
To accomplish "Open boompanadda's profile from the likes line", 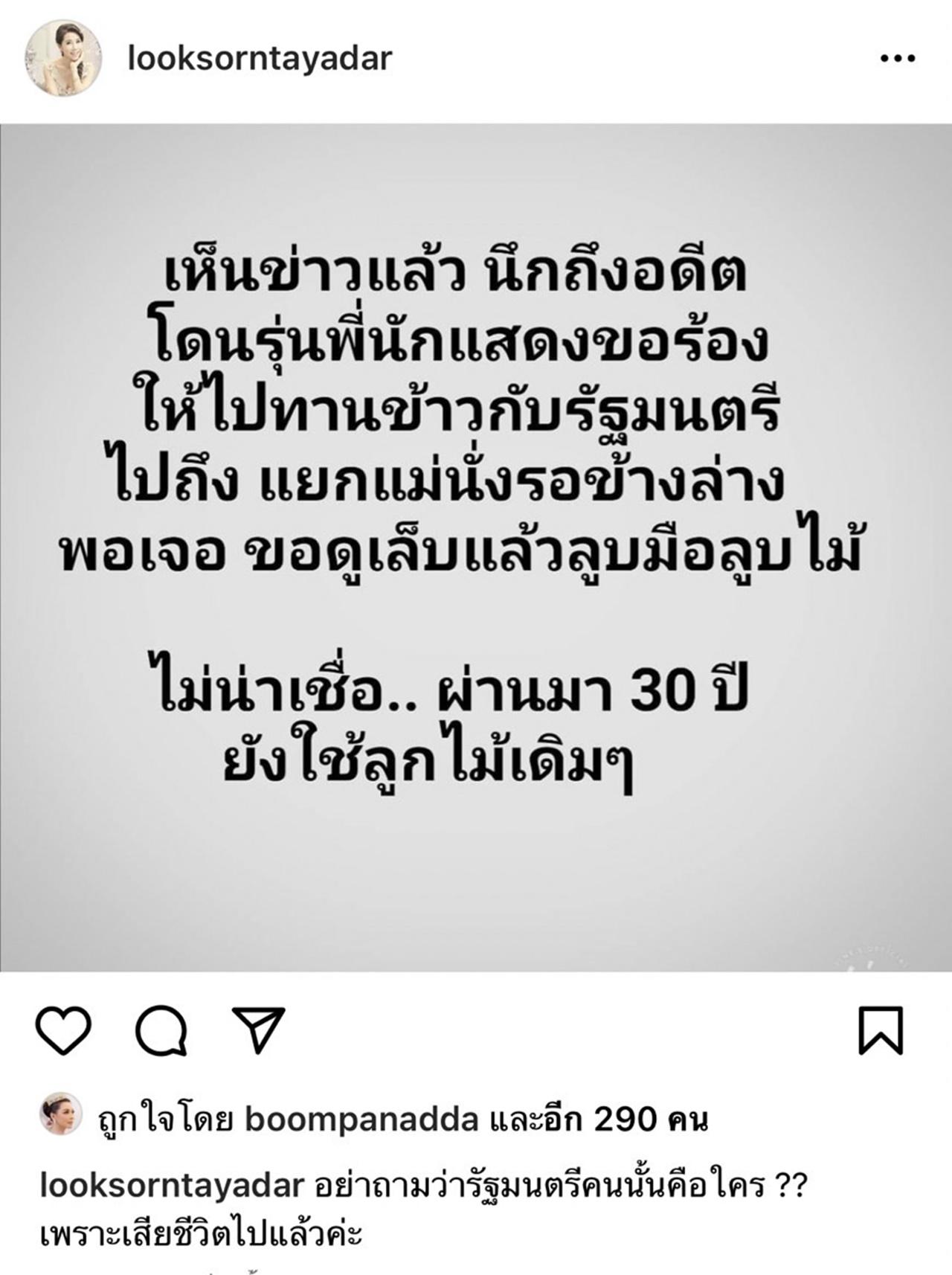I will pos(361,1119).
